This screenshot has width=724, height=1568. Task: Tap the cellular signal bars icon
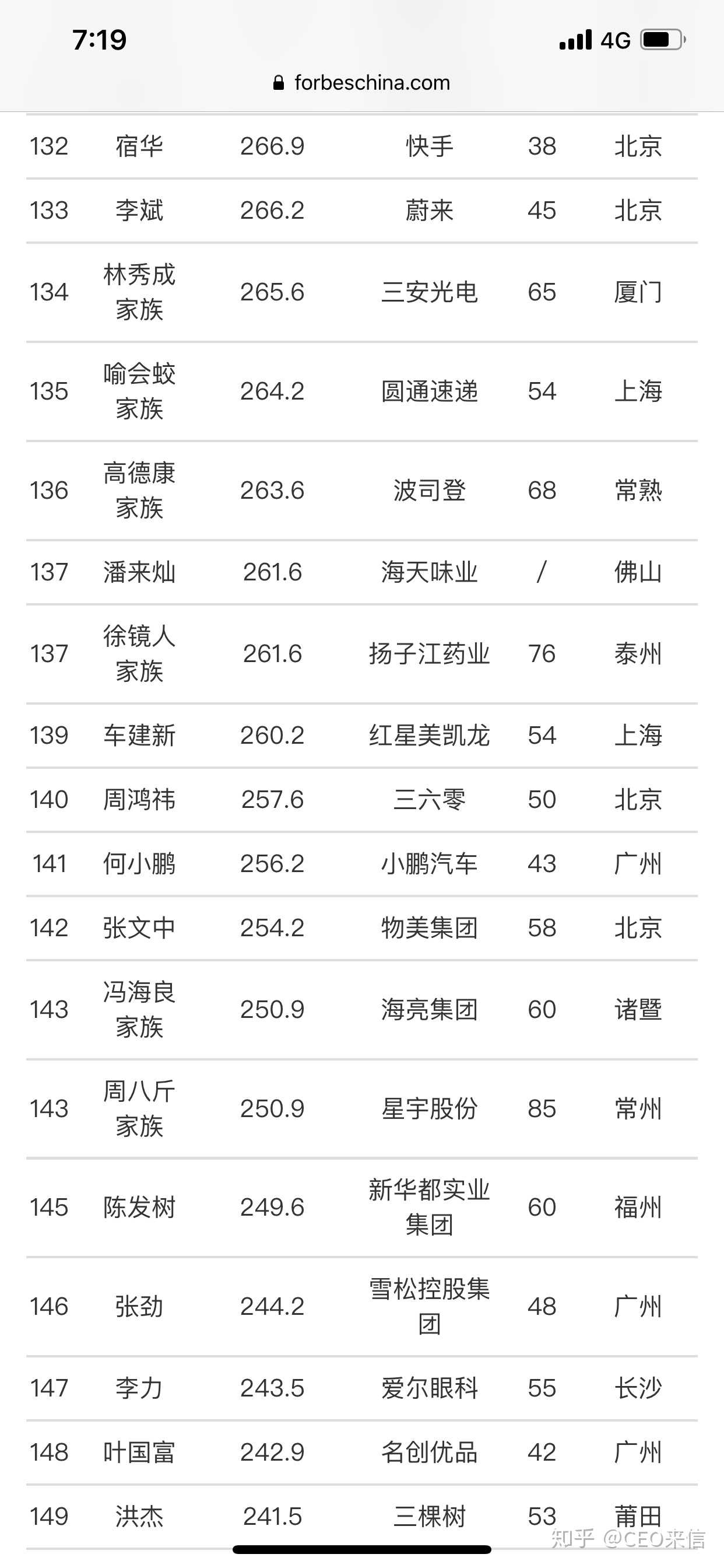[x=574, y=39]
